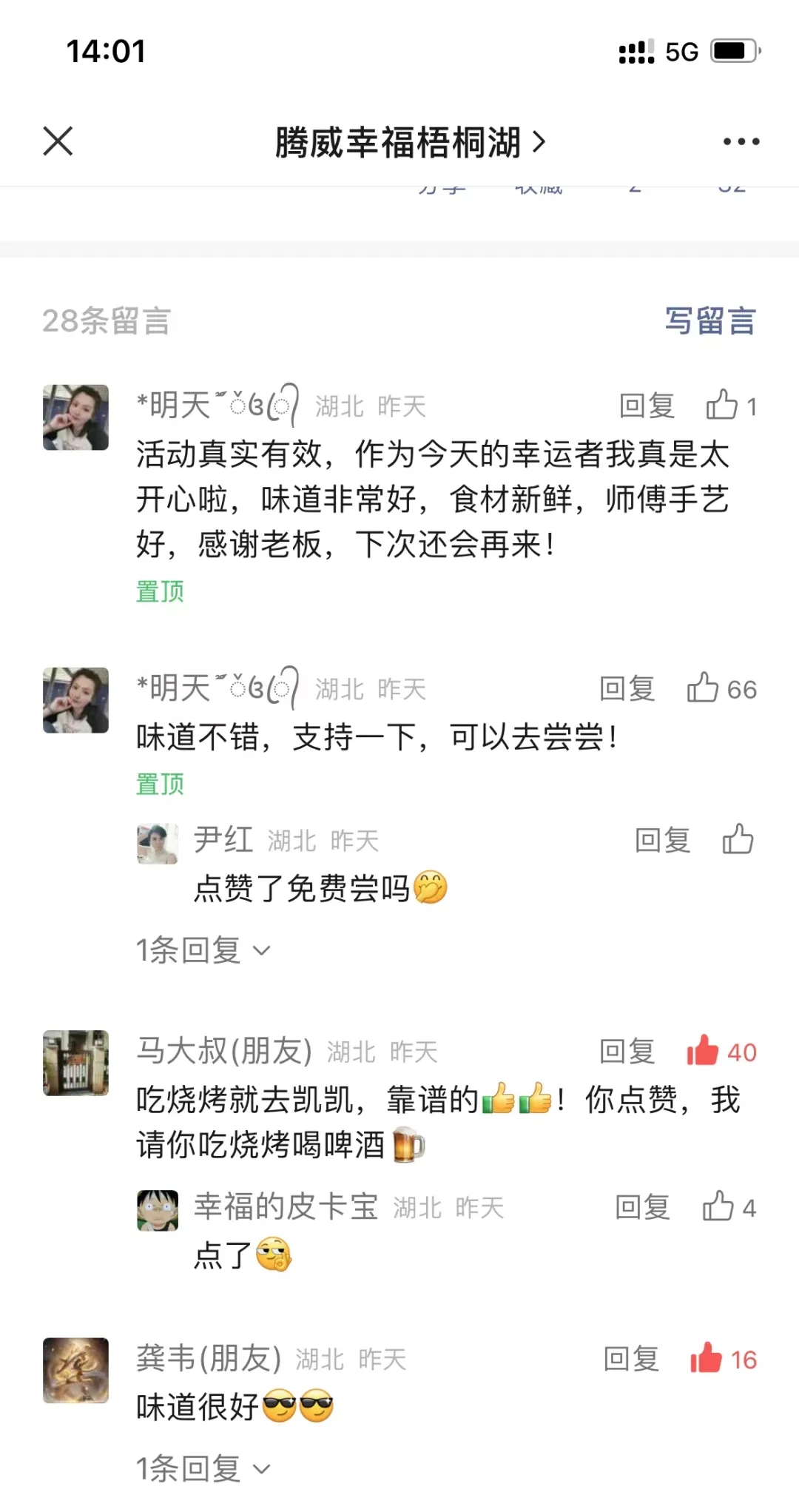Viewport: 799px width, 1512px height.
Task: Unlike 马大叔's comment with 40 likes
Action: click(704, 1051)
